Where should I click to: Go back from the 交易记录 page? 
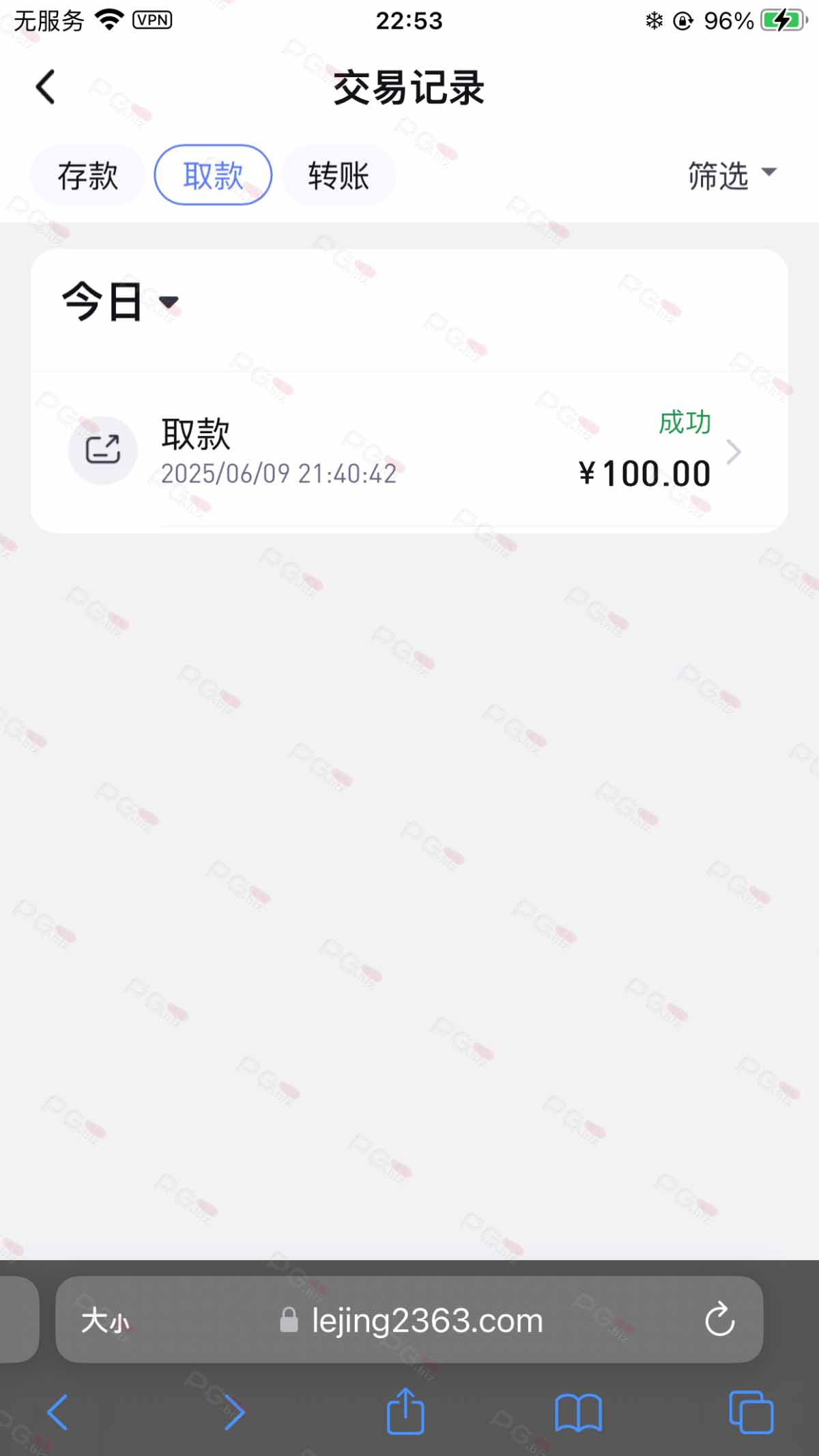[x=45, y=87]
